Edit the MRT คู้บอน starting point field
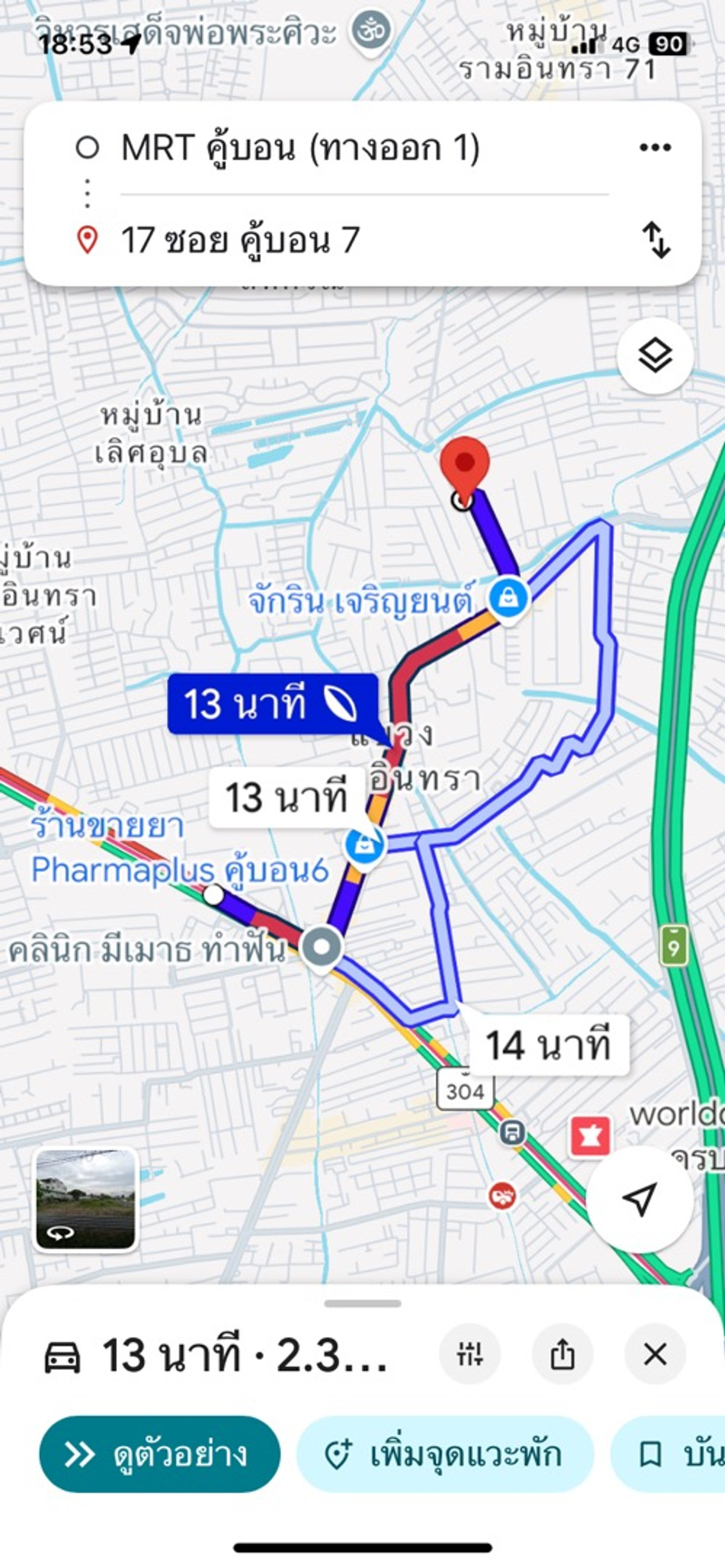725x1568 pixels. (x=300, y=148)
